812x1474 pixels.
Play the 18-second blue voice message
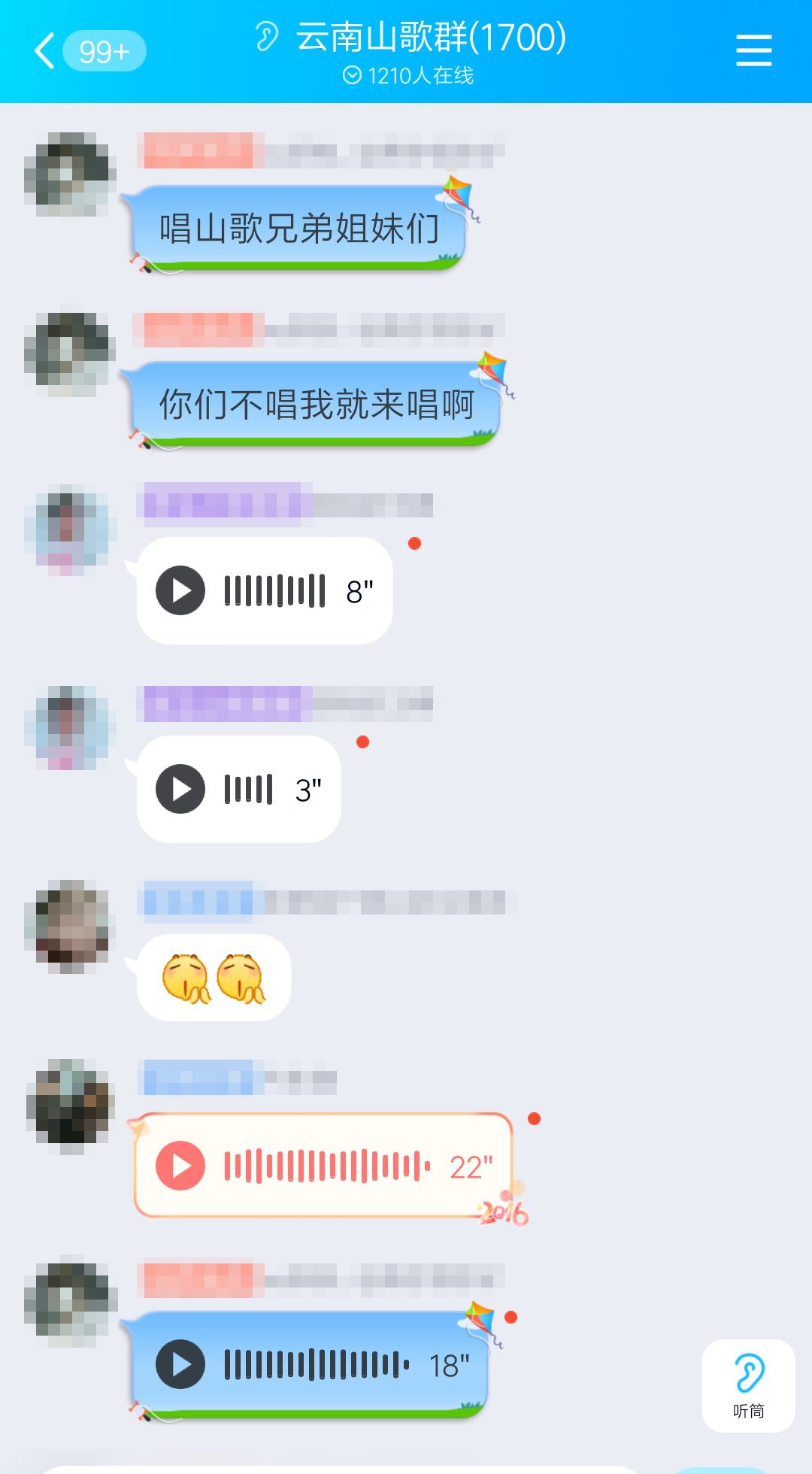click(180, 1364)
